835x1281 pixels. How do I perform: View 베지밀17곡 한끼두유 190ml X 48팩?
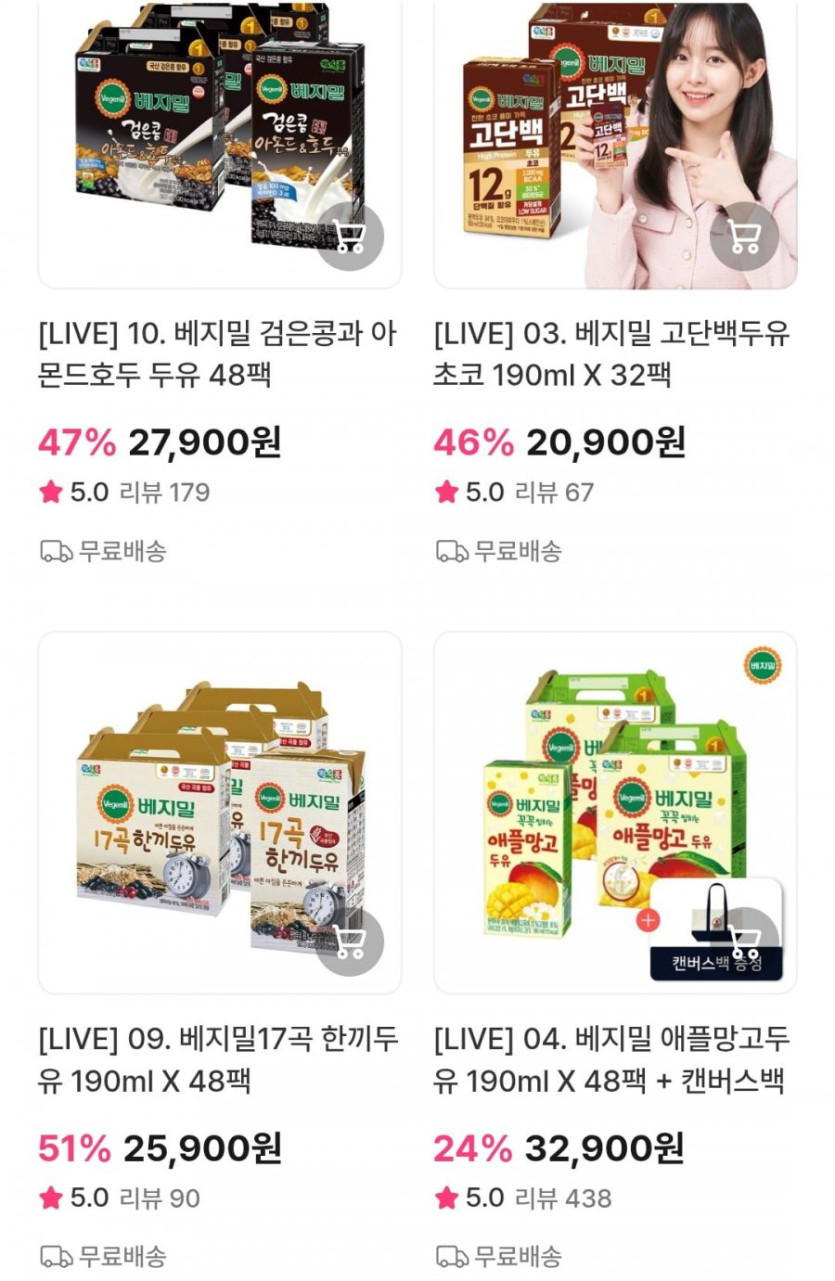[x=218, y=1060]
